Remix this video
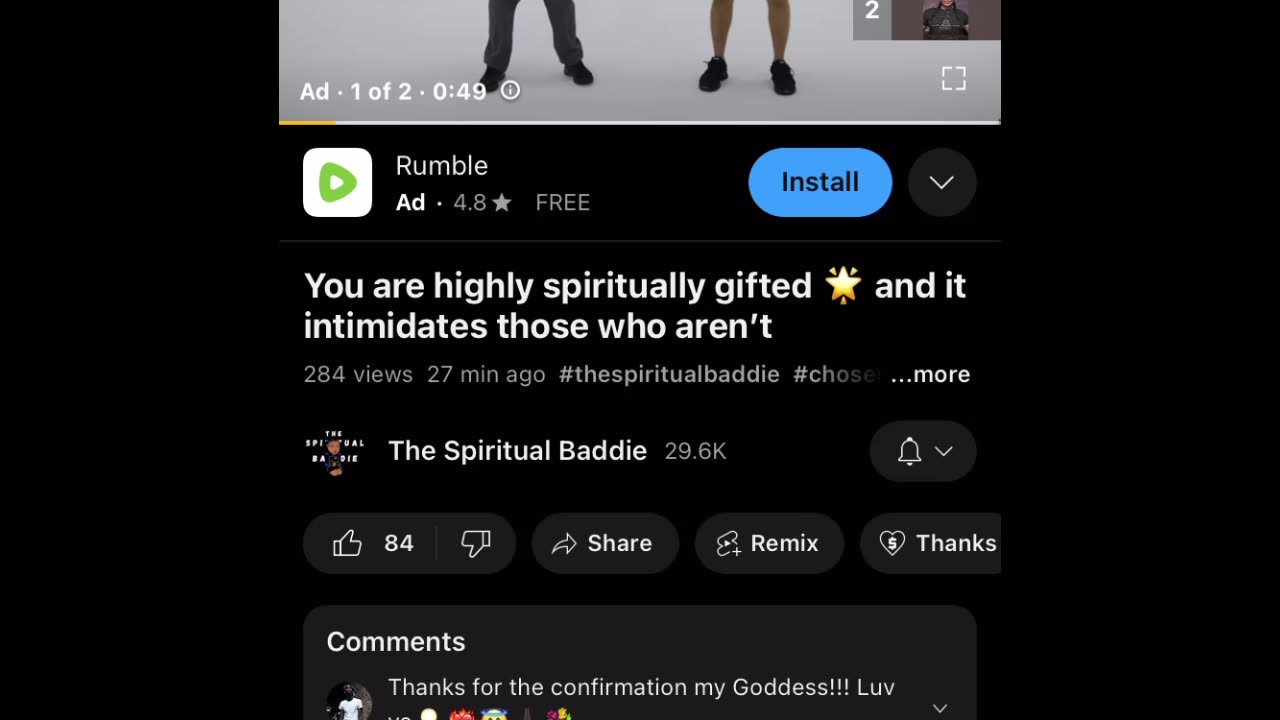The width and height of the screenshot is (1280, 720). coord(768,543)
